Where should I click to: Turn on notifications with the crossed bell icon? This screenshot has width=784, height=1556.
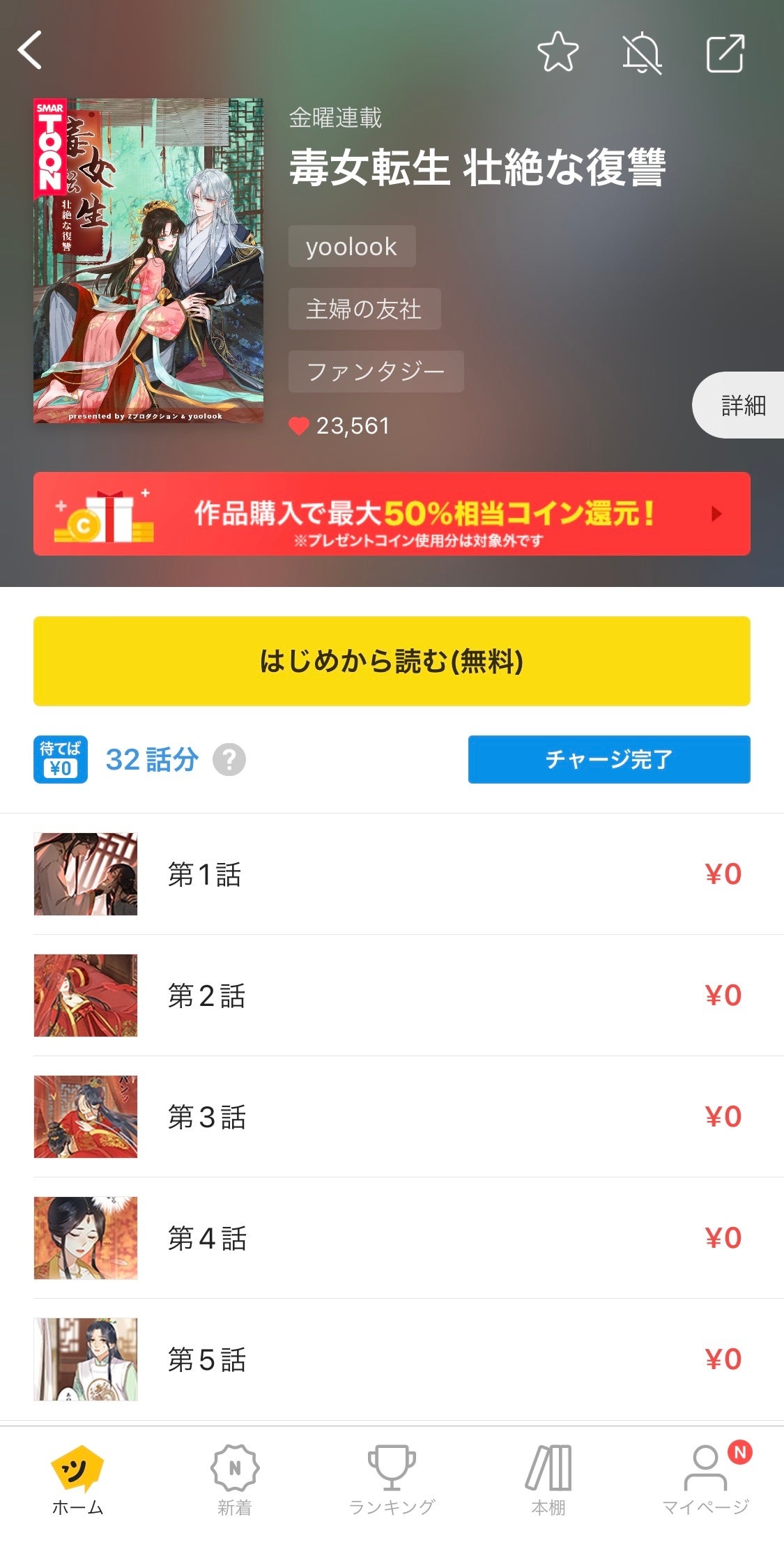coord(641,52)
